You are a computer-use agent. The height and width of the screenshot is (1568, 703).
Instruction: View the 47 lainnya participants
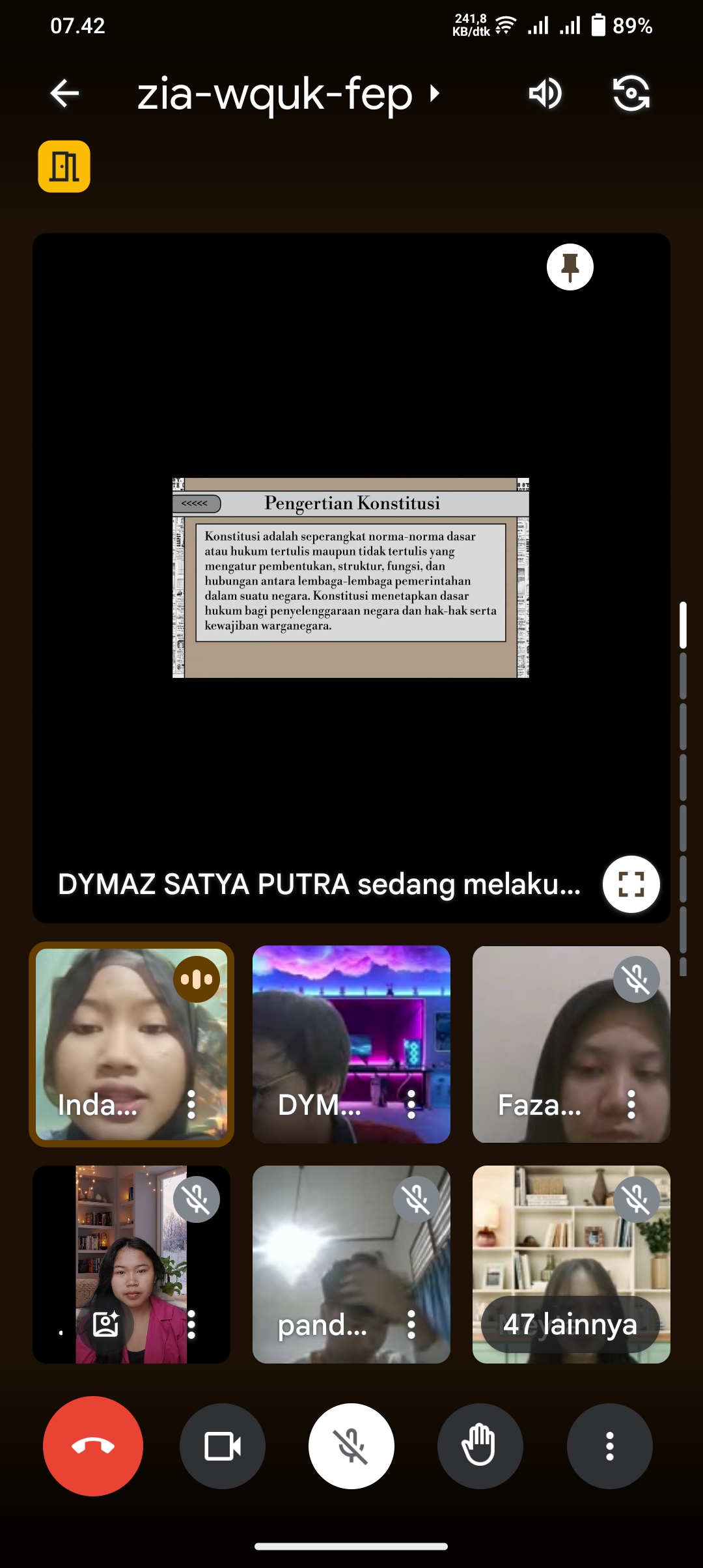pyautogui.click(x=570, y=1324)
